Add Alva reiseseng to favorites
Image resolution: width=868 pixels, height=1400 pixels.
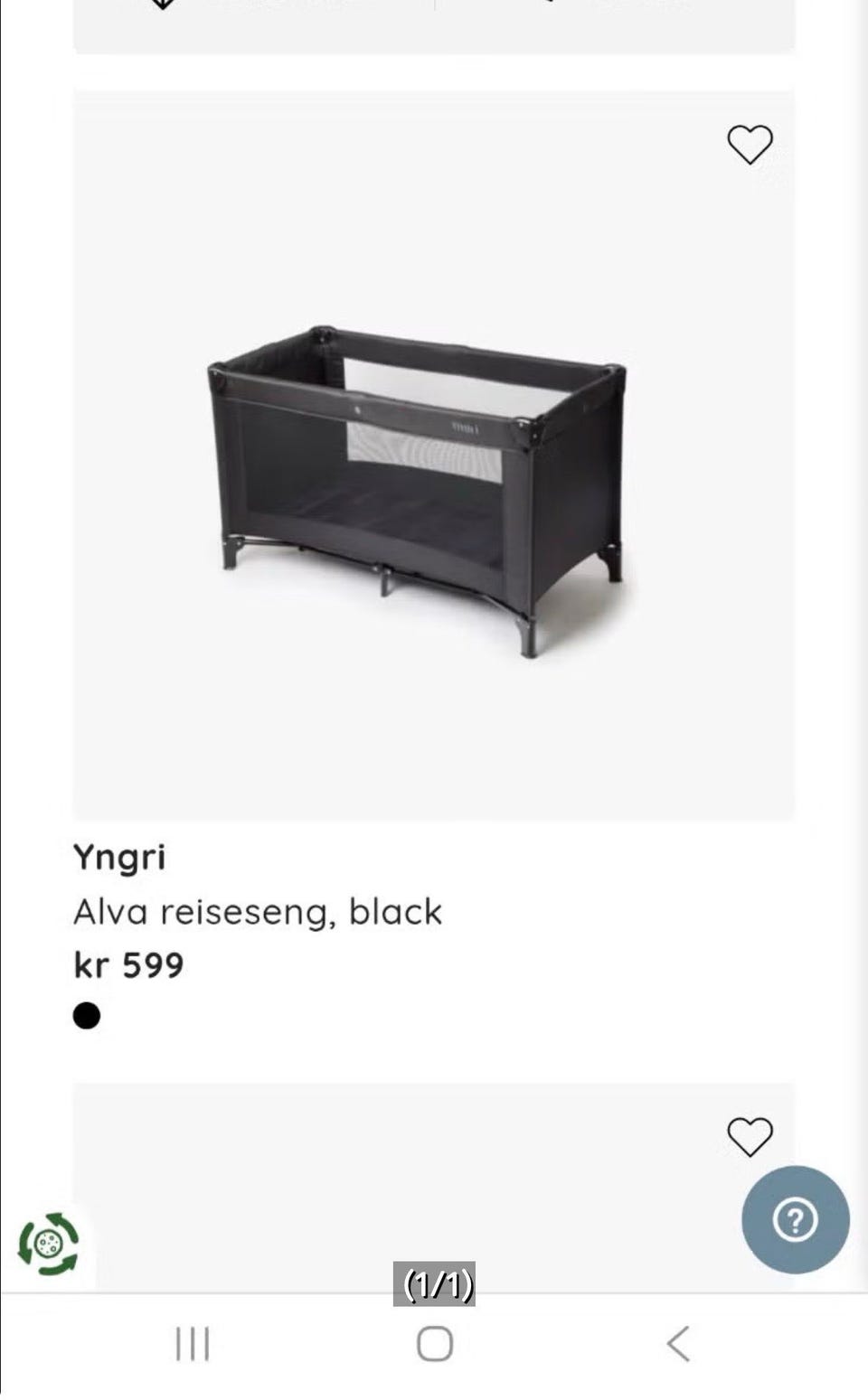pos(750,145)
